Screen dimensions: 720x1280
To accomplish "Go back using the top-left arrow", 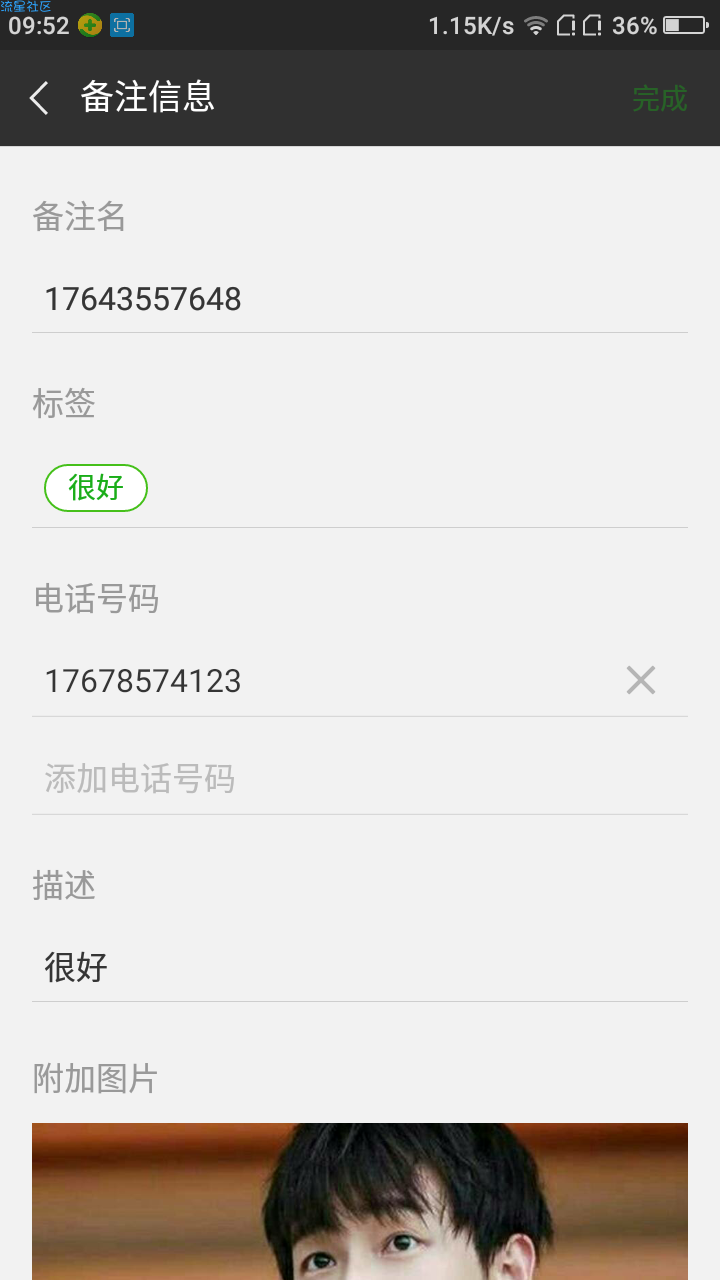I will click(39, 98).
